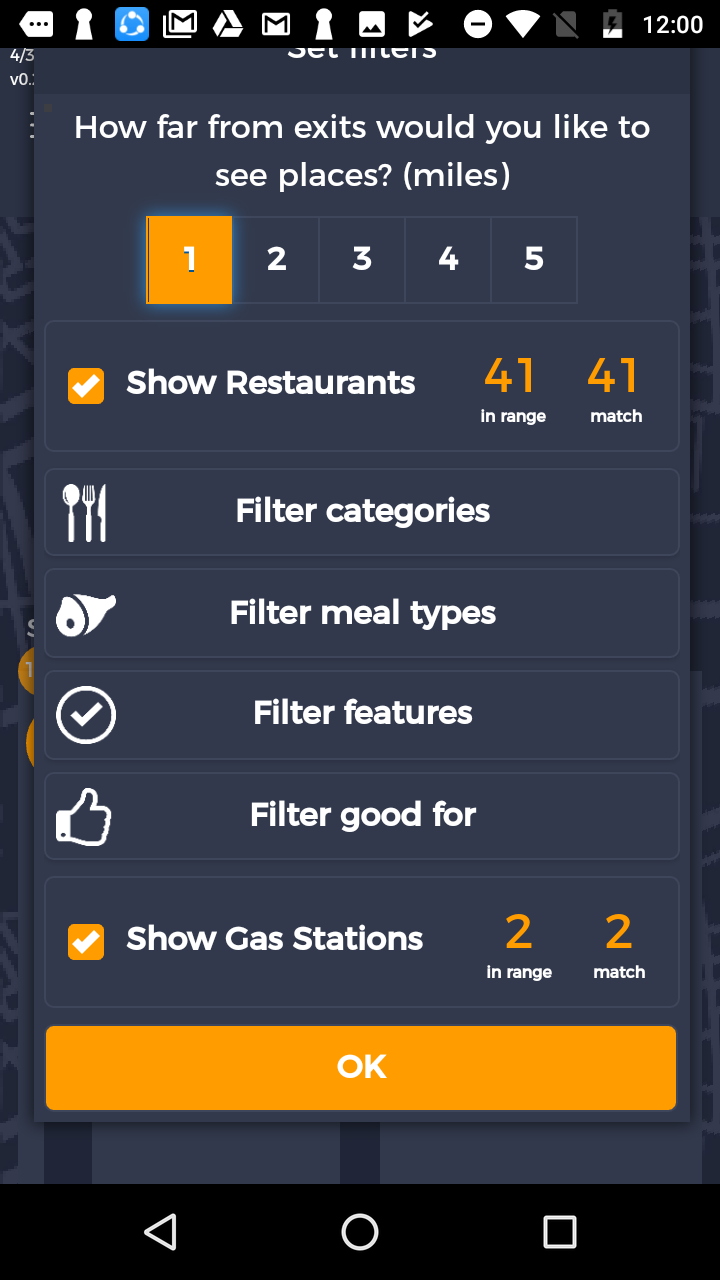The width and height of the screenshot is (720, 1280).
Task: Go back using the system back button
Action: coord(160,1232)
